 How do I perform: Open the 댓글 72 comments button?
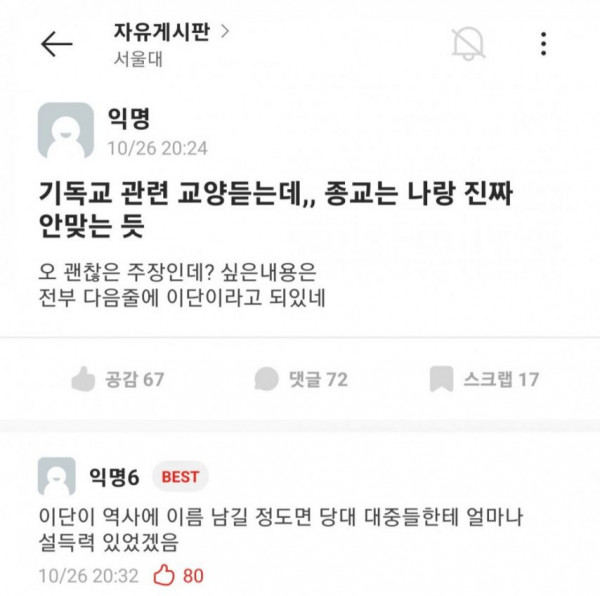(x=301, y=379)
